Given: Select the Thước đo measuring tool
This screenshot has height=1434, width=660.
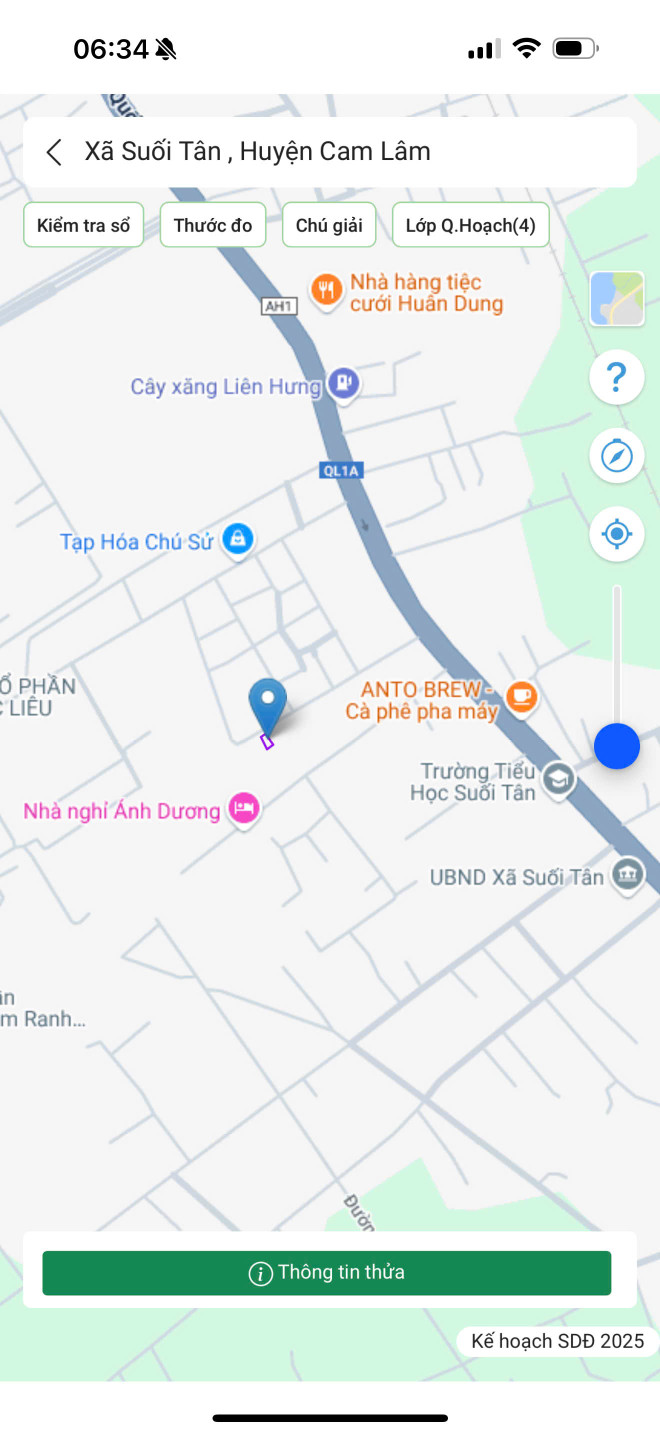Looking at the screenshot, I should click(213, 225).
